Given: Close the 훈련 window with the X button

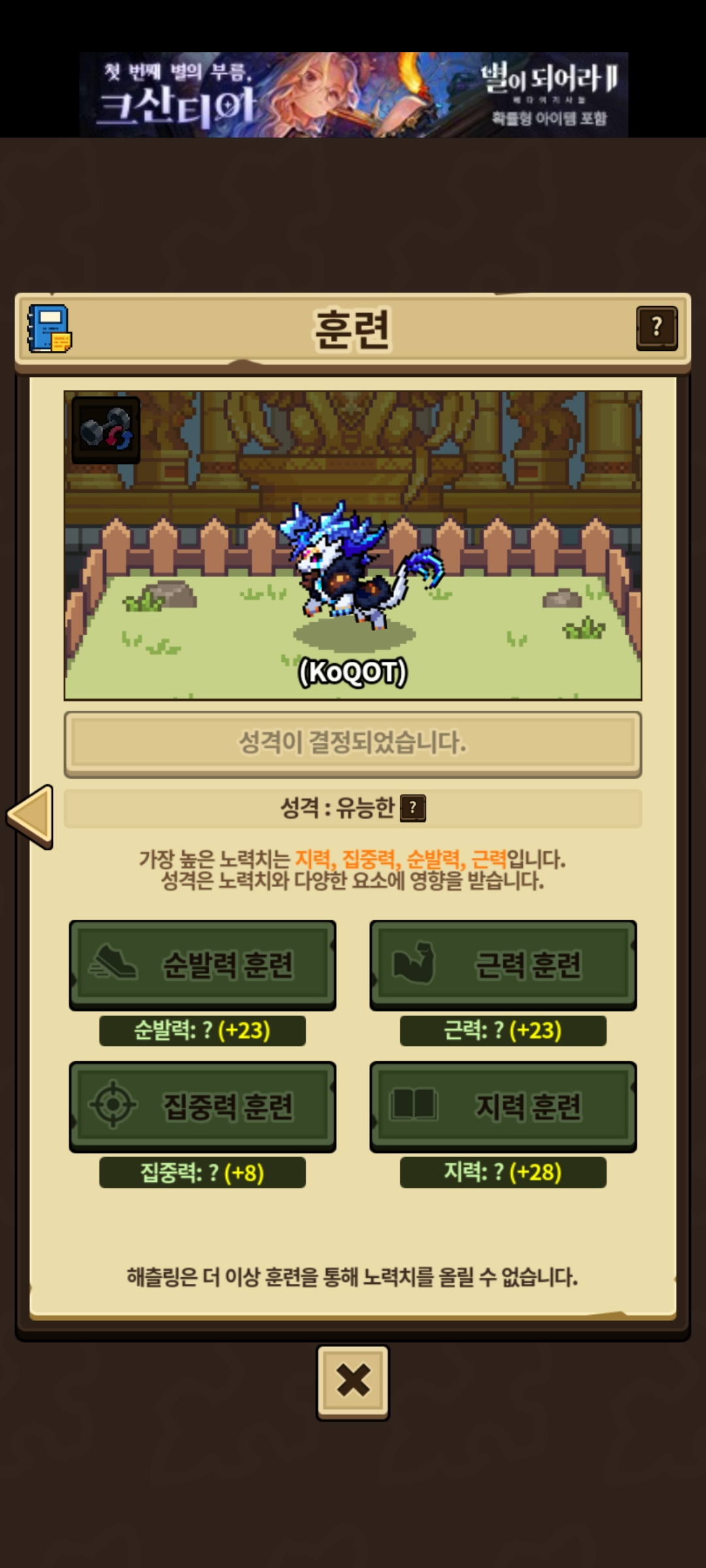Looking at the screenshot, I should click(353, 1380).
